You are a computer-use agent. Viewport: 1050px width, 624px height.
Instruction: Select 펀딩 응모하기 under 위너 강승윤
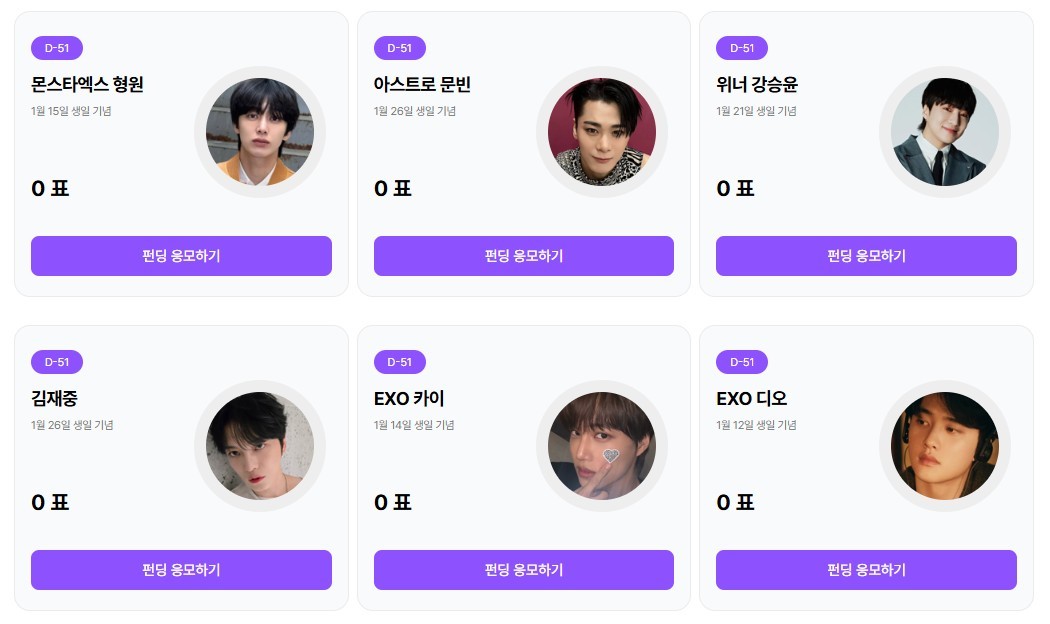(866, 256)
